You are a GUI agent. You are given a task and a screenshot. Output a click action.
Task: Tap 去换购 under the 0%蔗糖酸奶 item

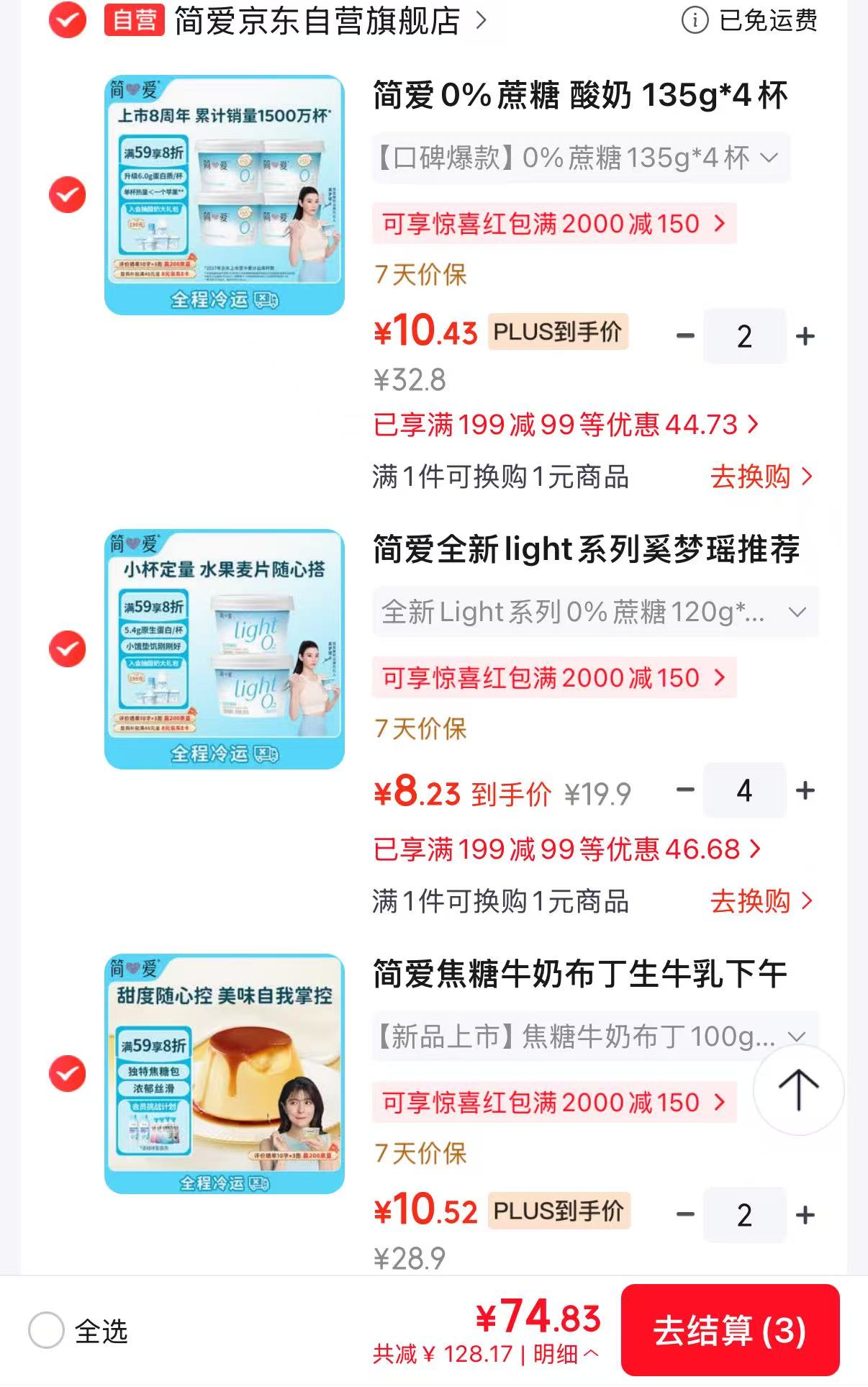pyautogui.click(x=761, y=476)
